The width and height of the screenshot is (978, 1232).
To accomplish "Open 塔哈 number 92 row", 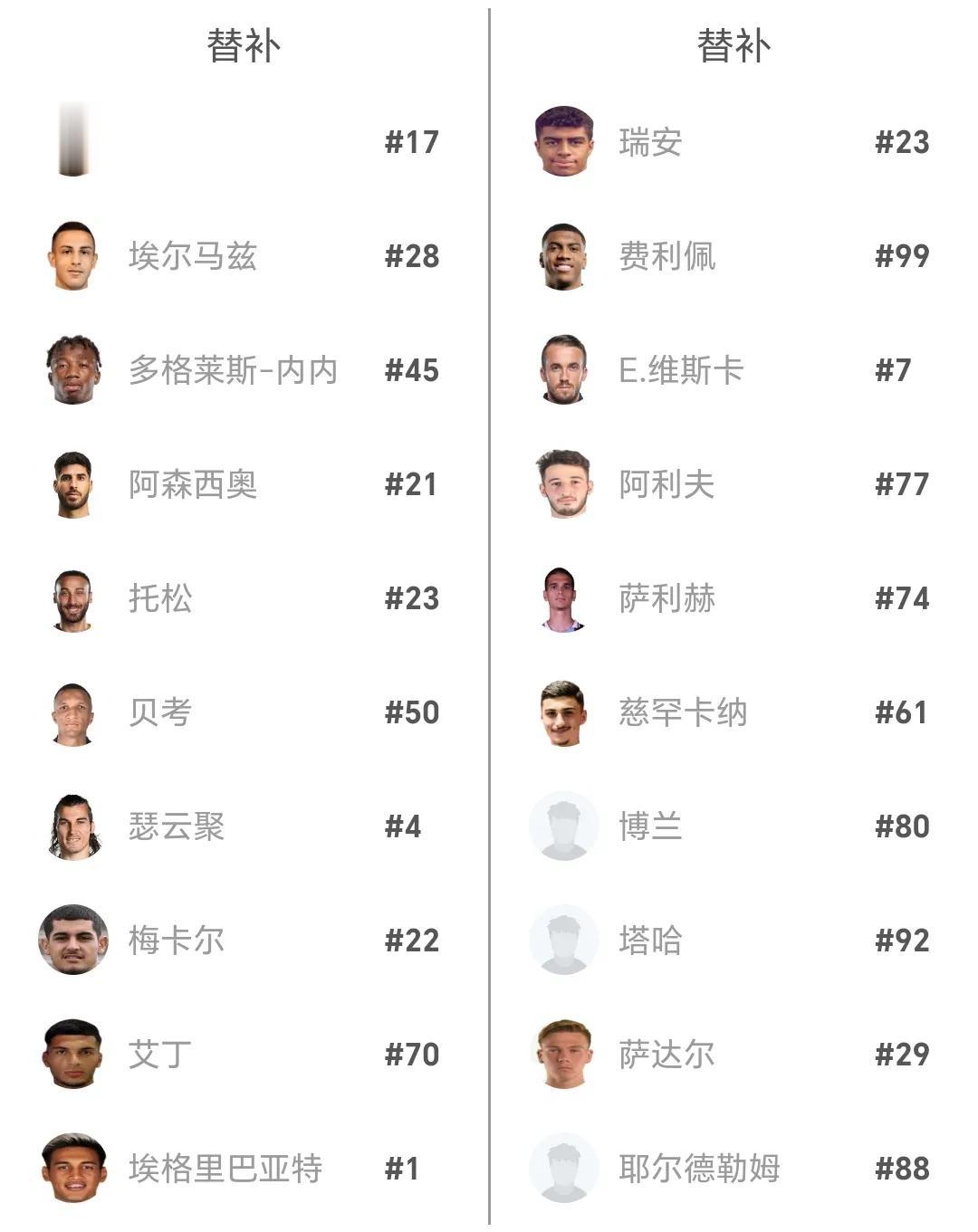I will pos(650,941).
